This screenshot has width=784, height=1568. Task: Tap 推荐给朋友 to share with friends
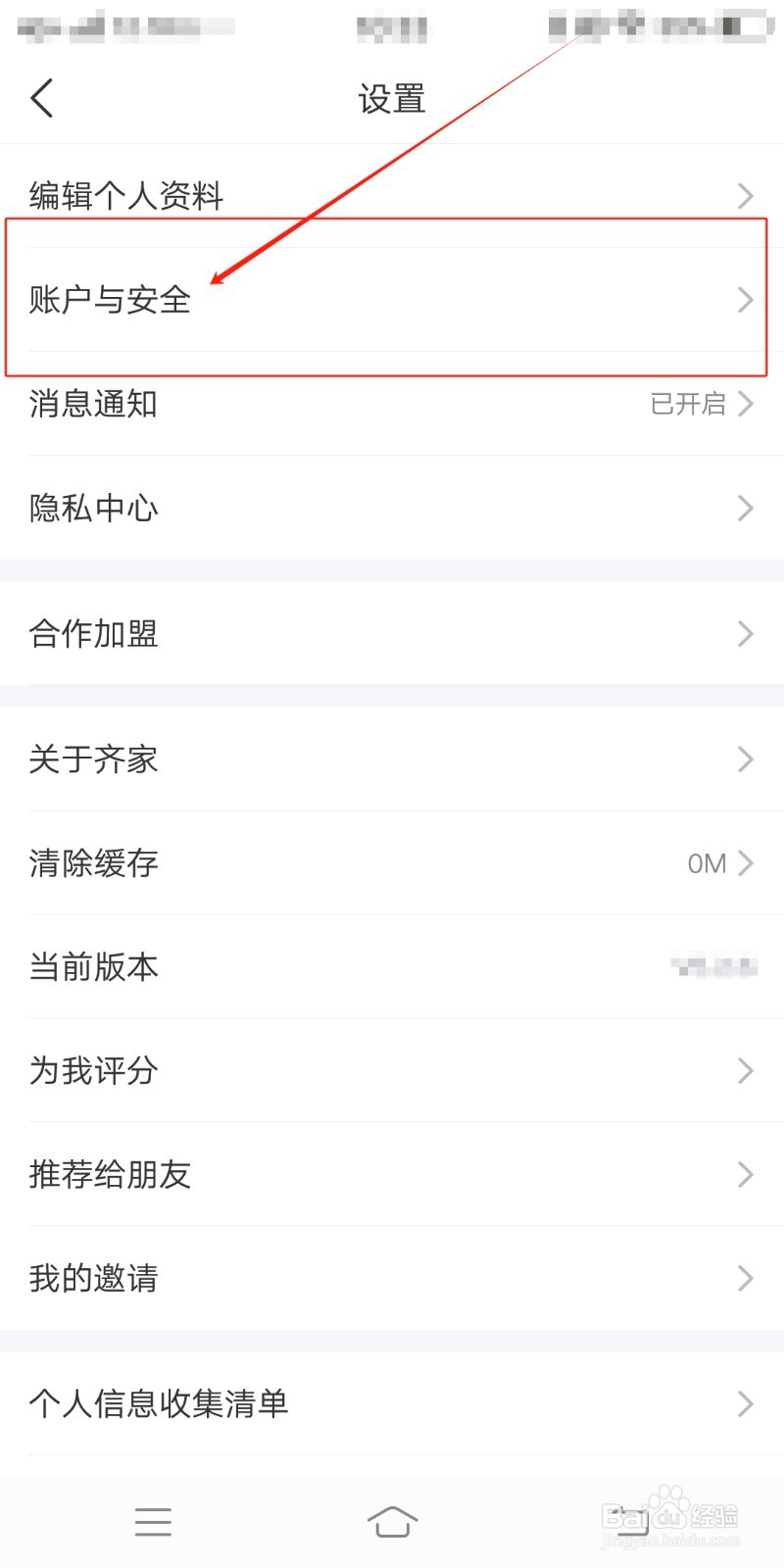[111, 1174]
